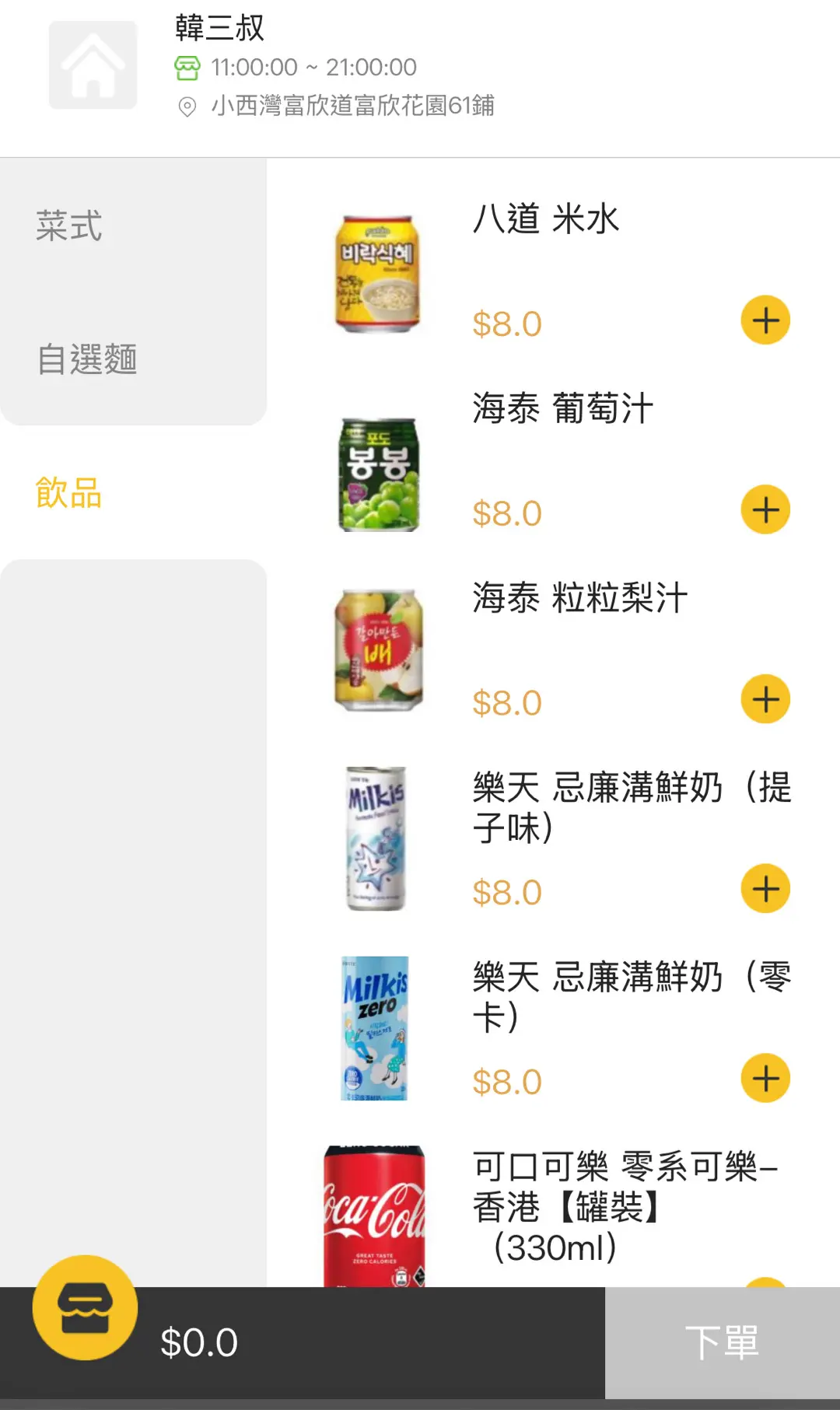Open the 飲品 category
Screen dimensions: 840x1410
(x=70, y=493)
